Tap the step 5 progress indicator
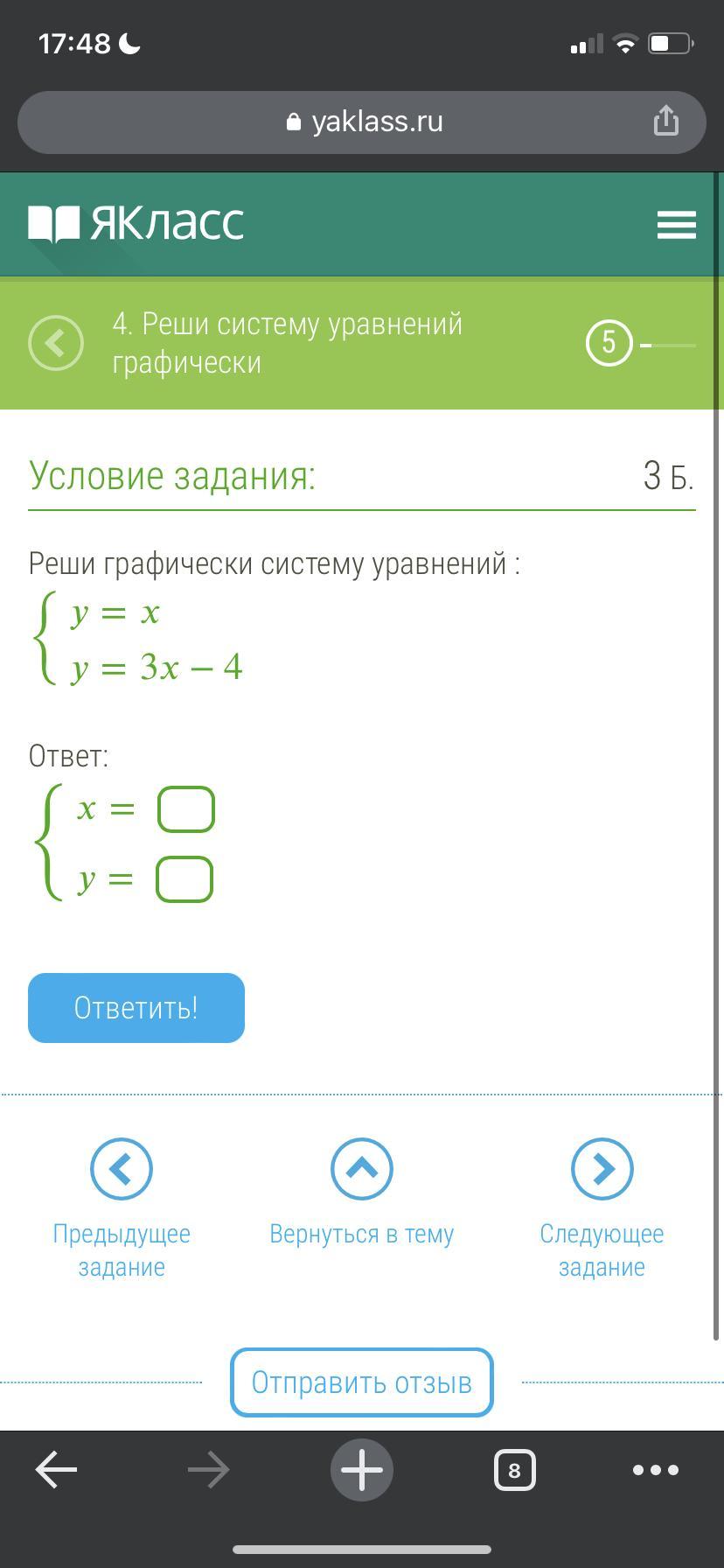Image resolution: width=724 pixels, height=1568 pixels. (609, 342)
